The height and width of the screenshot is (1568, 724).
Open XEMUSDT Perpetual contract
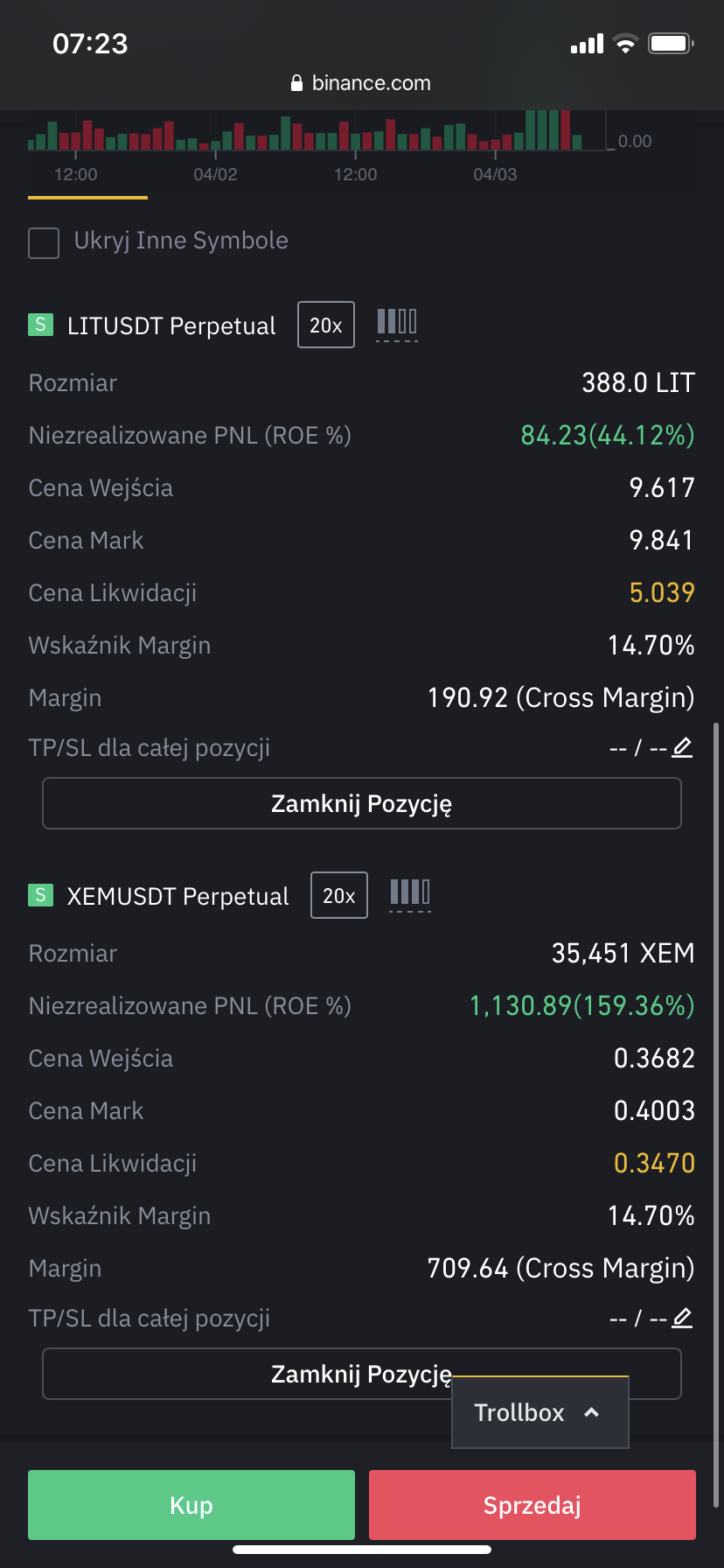pos(178,896)
